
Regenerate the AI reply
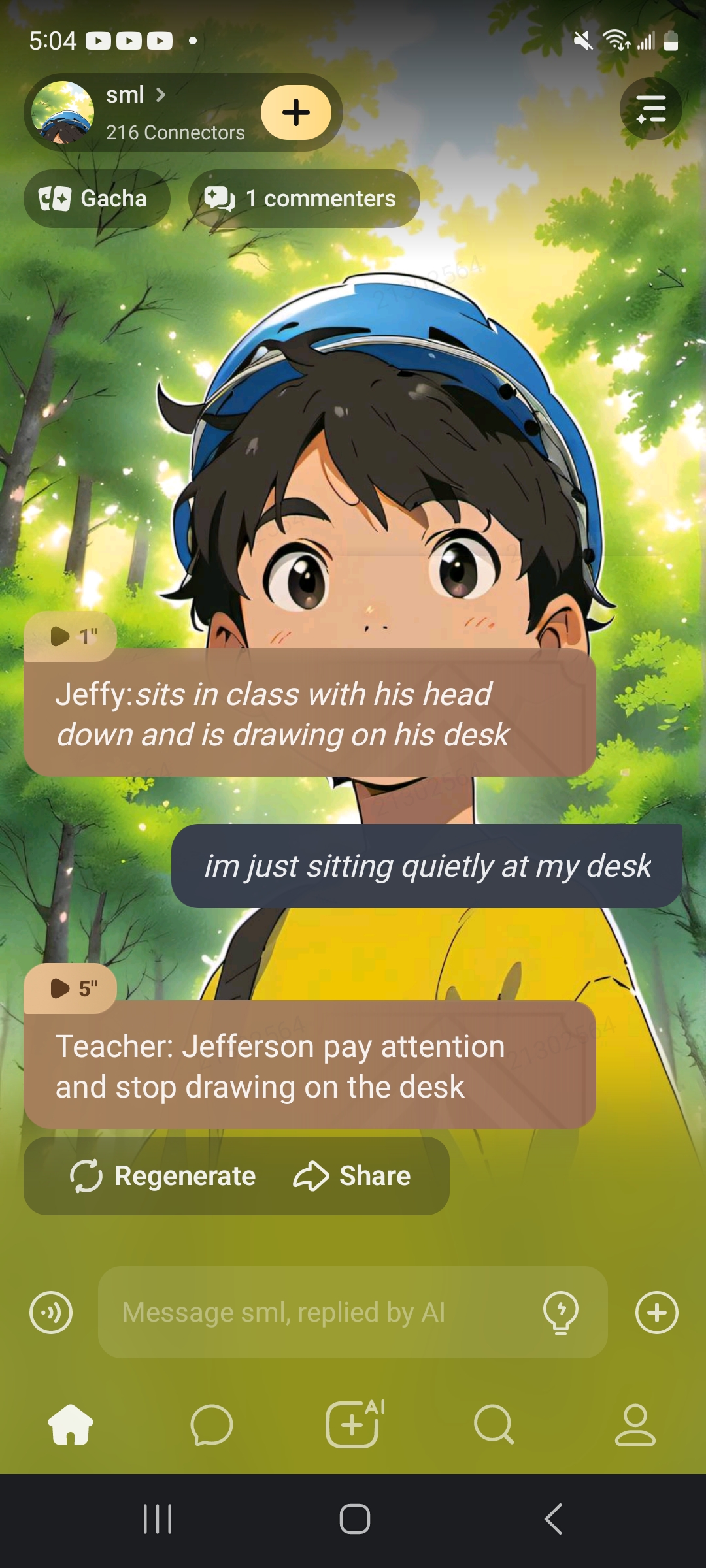(x=163, y=1176)
